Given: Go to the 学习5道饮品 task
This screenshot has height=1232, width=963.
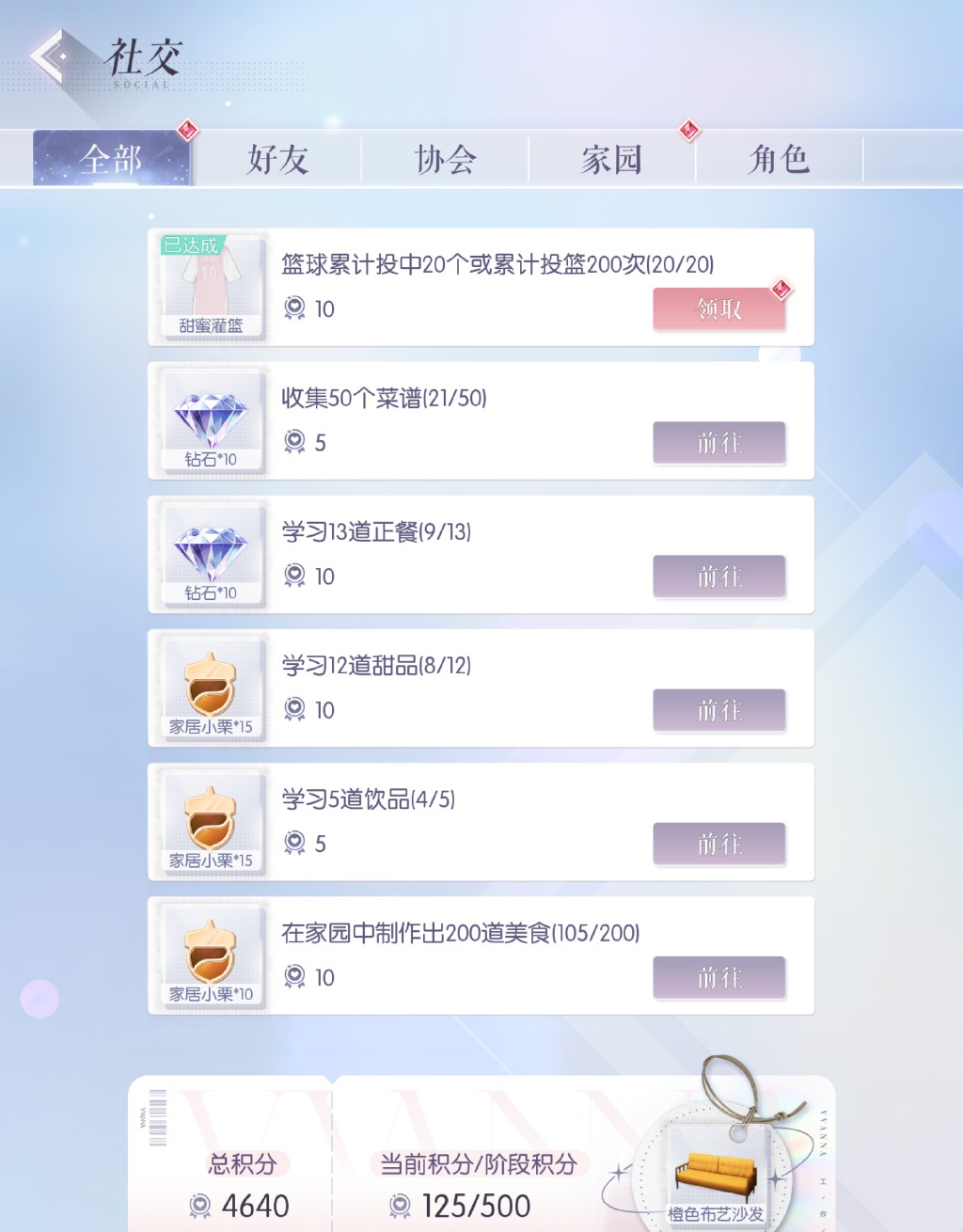Looking at the screenshot, I should pos(718,844).
